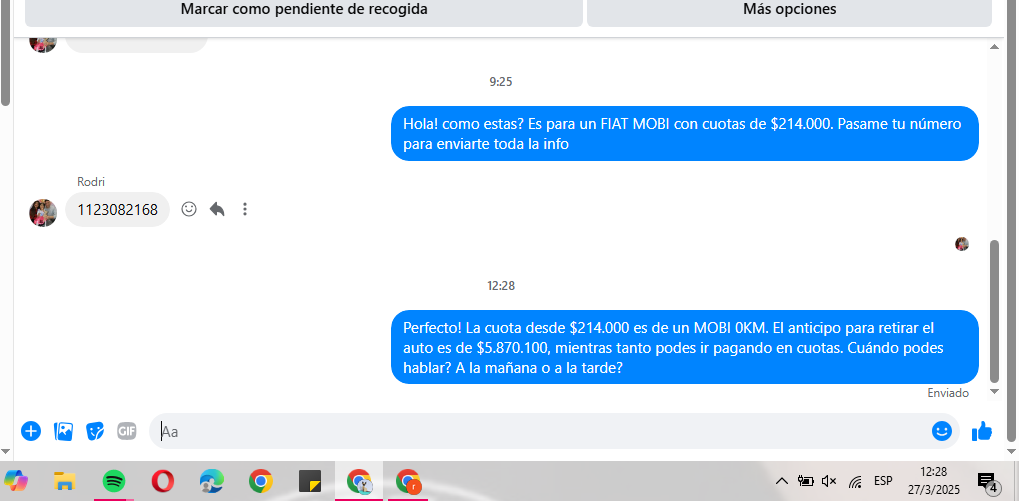Viewport: 1019px width, 501px height.
Task: Open the plus menu for more actions
Action: [x=31, y=431]
